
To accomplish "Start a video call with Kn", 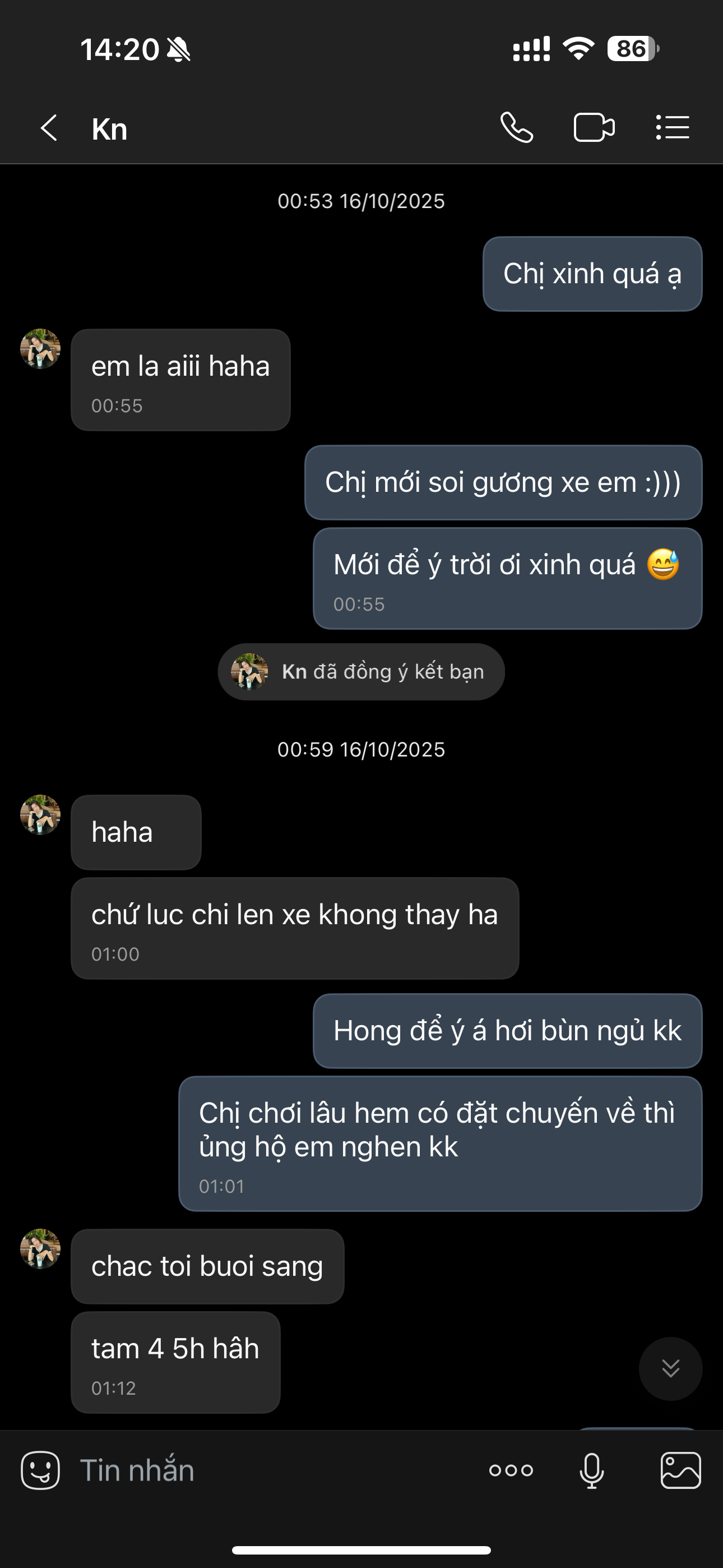I will coord(594,128).
